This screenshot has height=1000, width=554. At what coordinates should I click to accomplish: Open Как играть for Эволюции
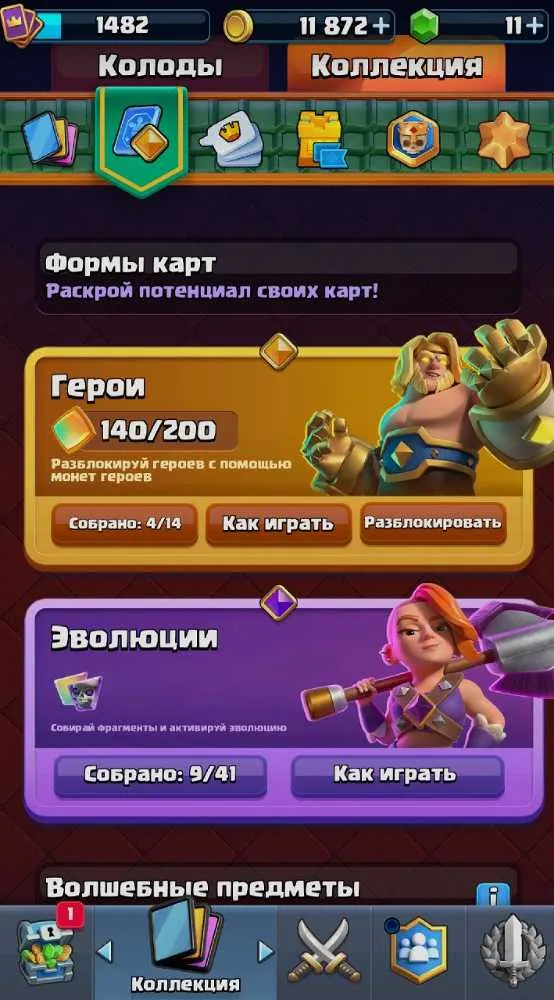coord(397,775)
